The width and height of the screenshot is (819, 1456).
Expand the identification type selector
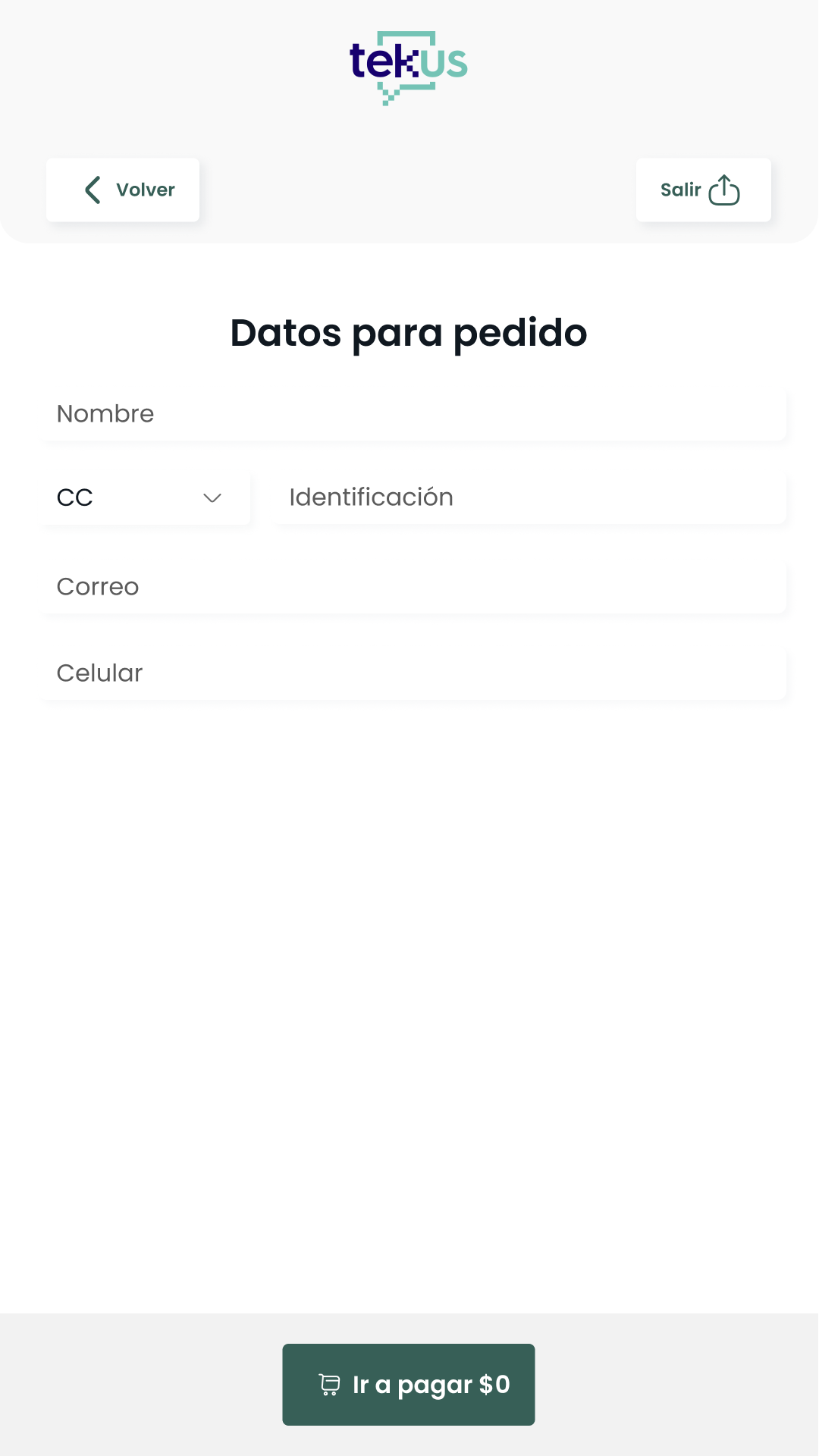pyautogui.click(x=146, y=498)
